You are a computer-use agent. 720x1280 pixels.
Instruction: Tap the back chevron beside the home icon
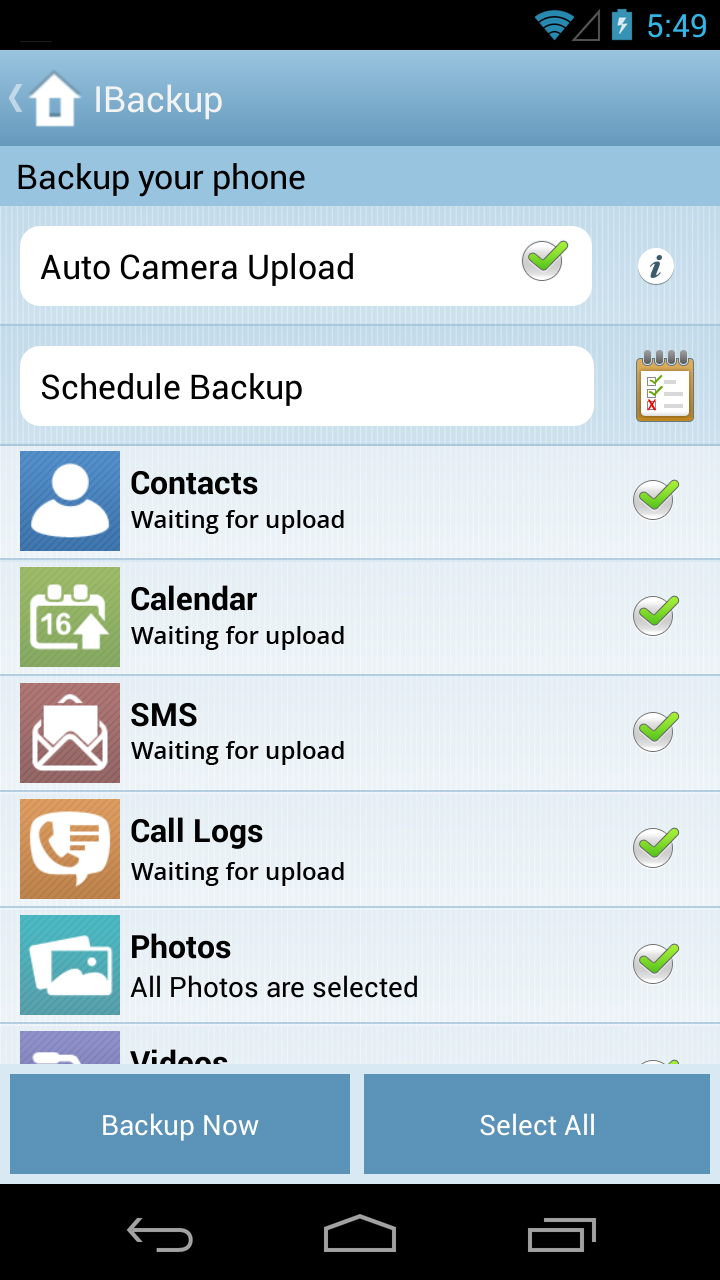coord(13,97)
